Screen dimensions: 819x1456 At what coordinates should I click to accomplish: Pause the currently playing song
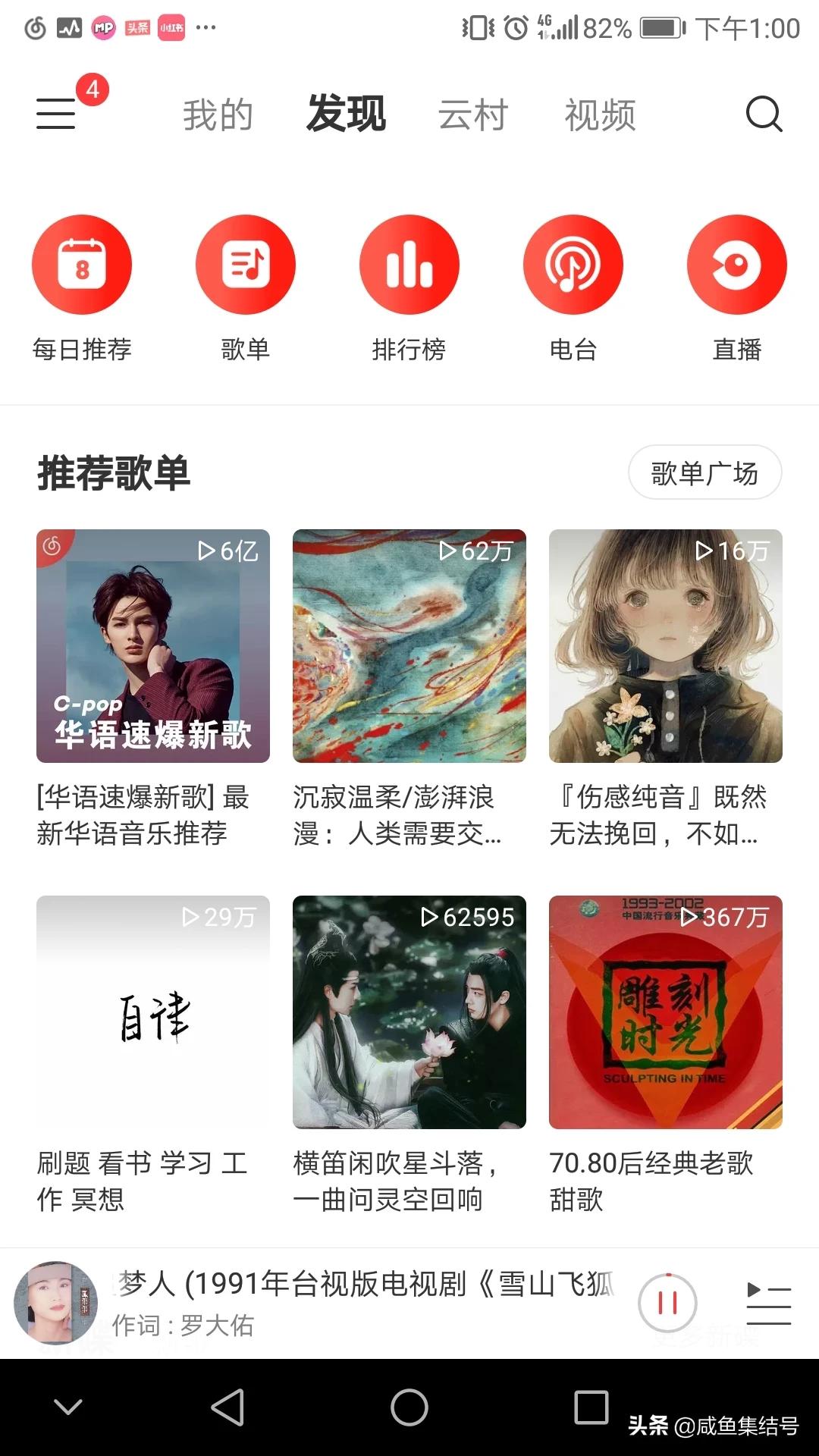pos(667,1303)
